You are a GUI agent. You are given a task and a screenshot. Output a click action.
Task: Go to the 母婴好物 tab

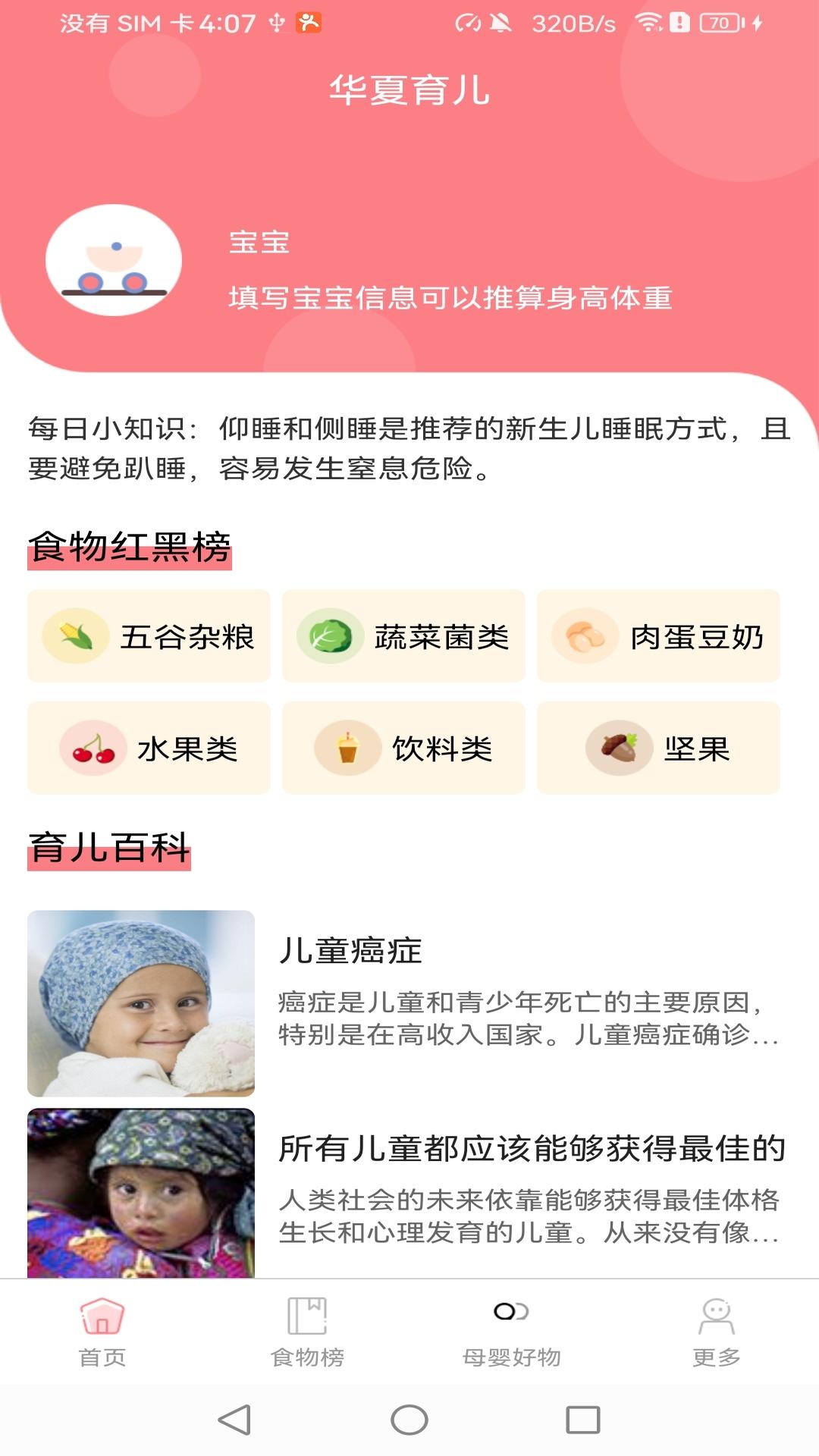pyautogui.click(x=512, y=1332)
